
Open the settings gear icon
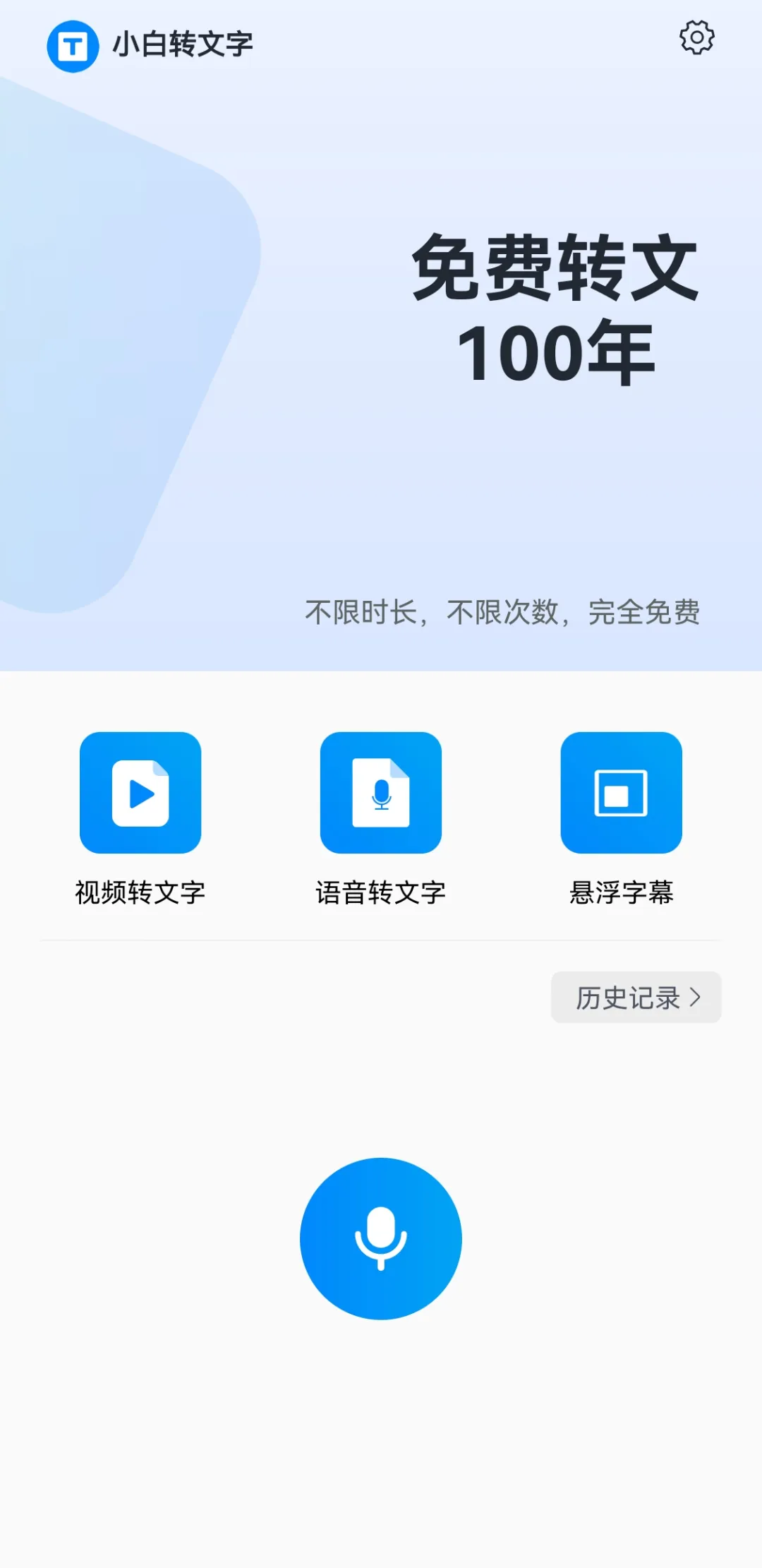[696, 37]
